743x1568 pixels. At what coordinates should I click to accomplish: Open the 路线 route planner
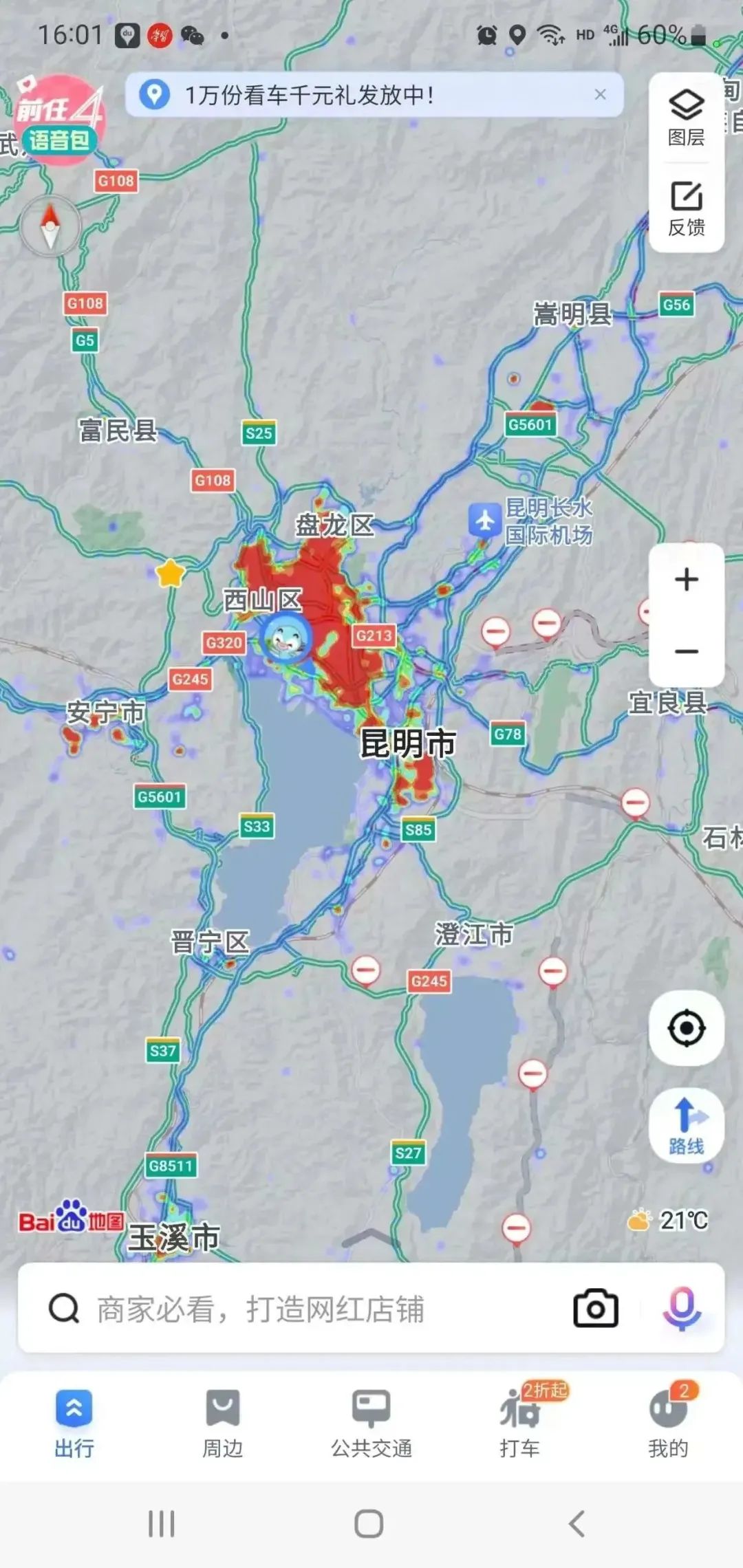pyautogui.click(x=686, y=1125)
